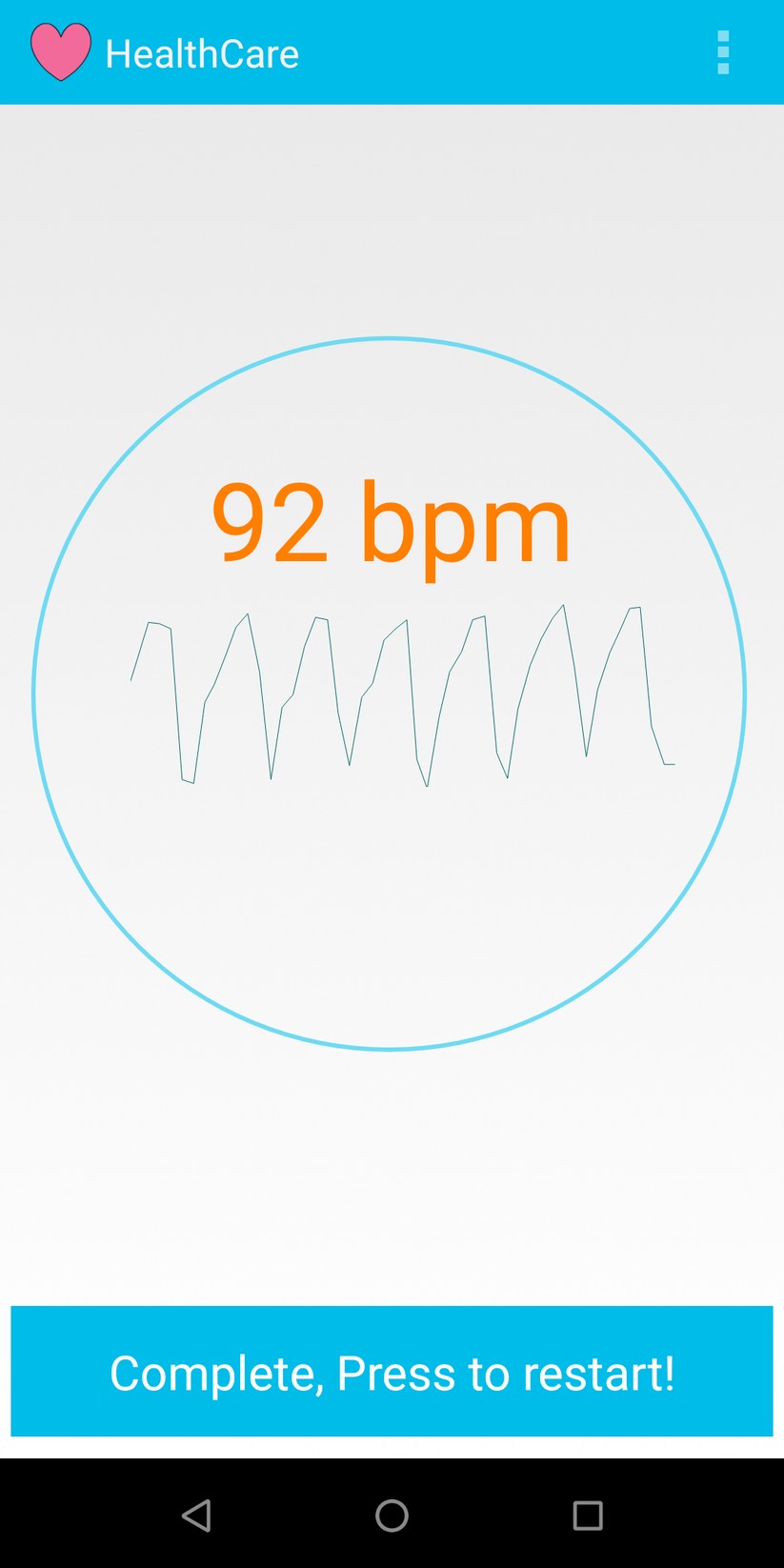Tap Complete, Press to restart! button
This screenshot has width=784, height=1568.
click(392, 1371)
